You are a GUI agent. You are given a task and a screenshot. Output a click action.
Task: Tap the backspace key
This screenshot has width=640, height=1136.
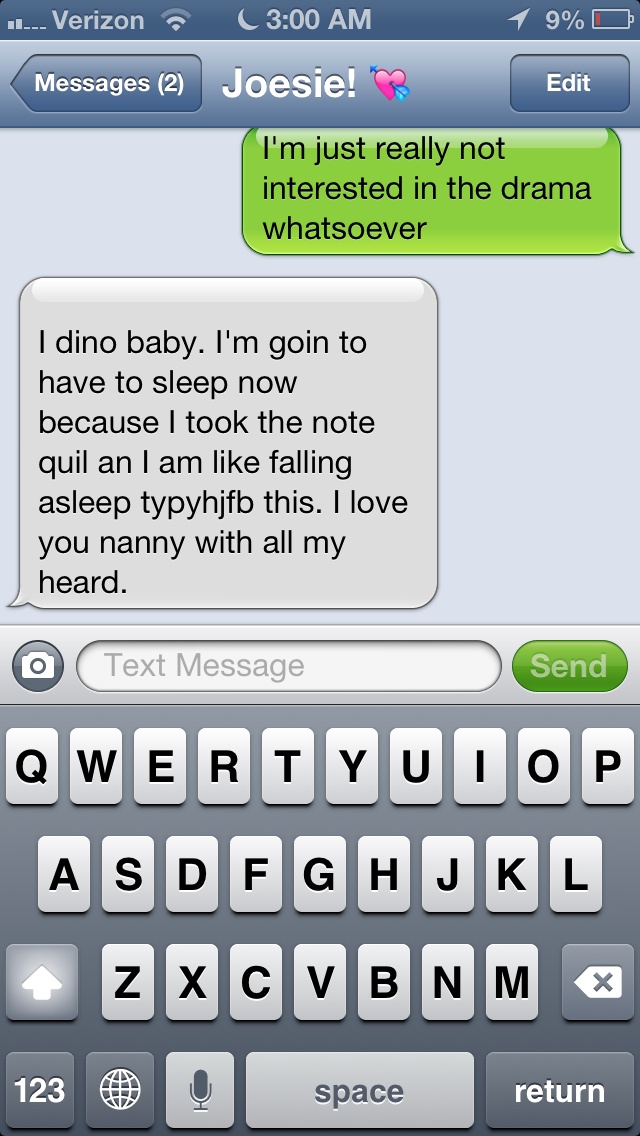tap(598, 983)
